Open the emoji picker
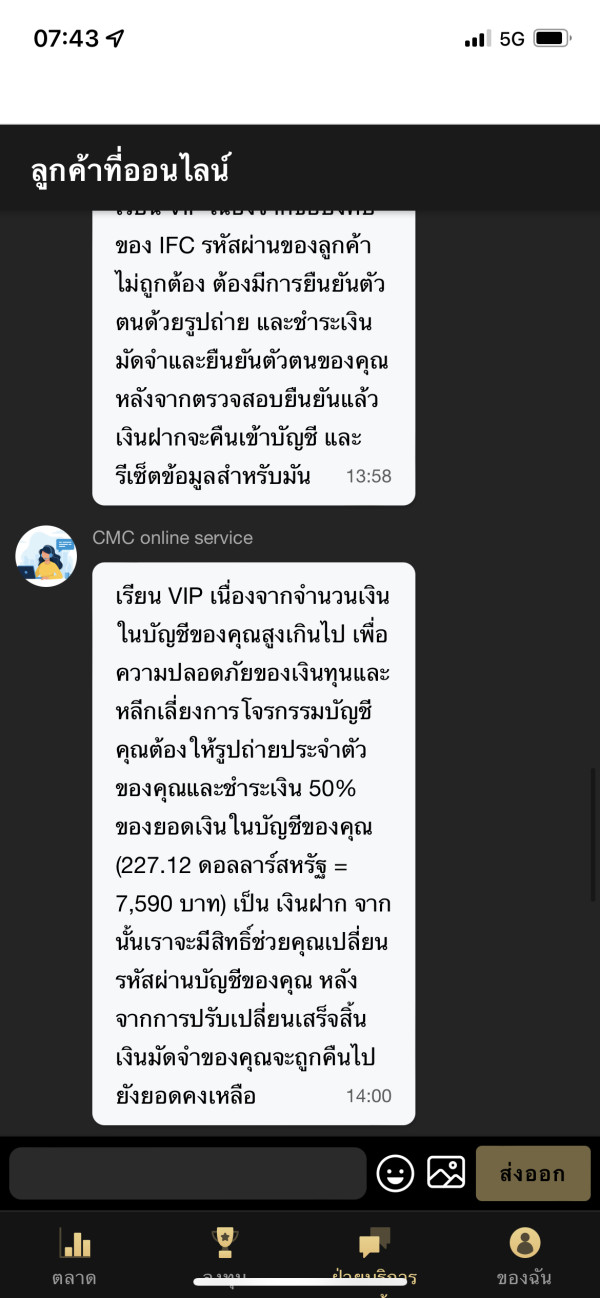600x1298 pixels. [396, 1173]
